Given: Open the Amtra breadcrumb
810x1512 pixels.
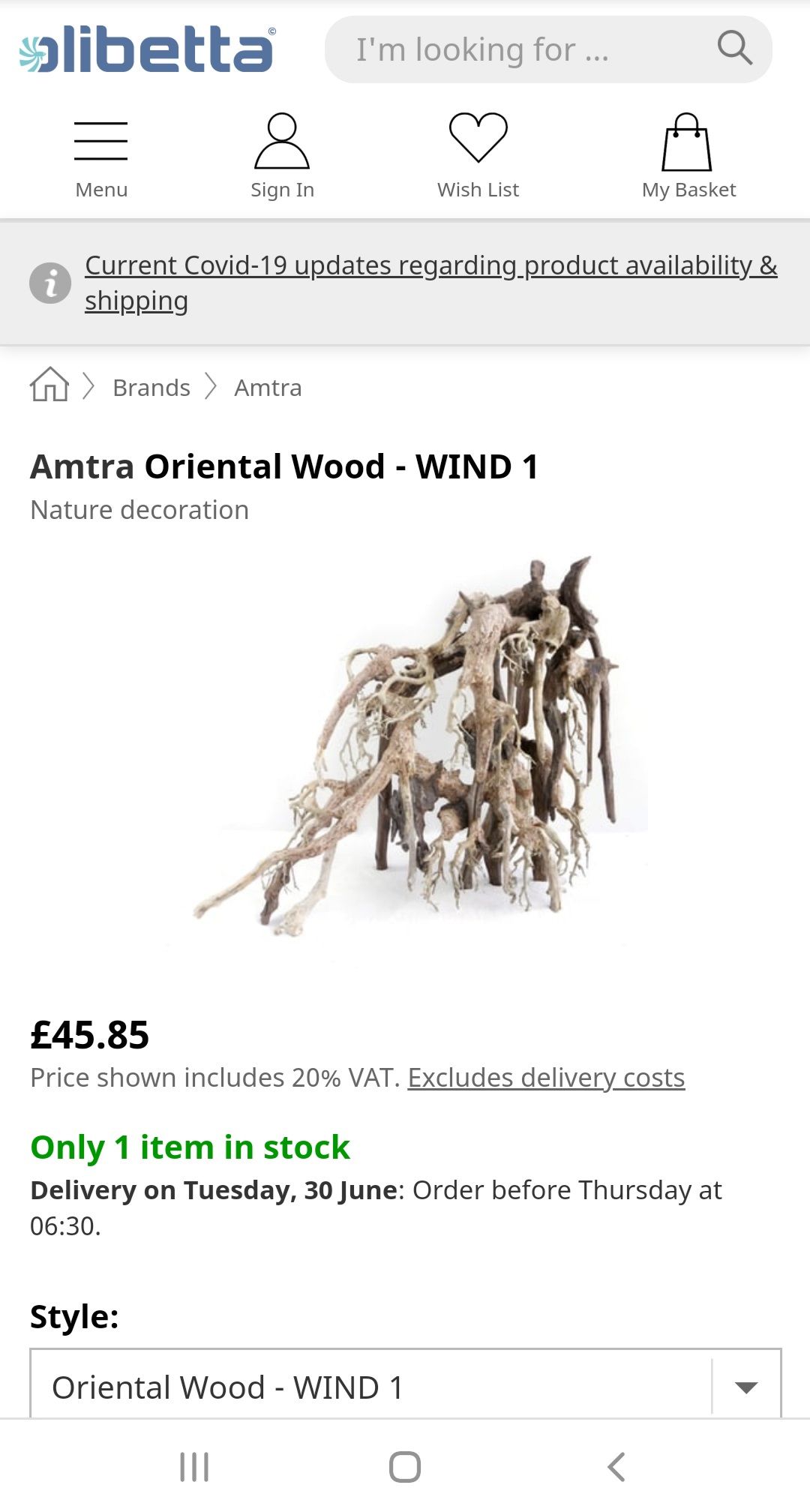Looking at the screenshot, I should point(268,388).
